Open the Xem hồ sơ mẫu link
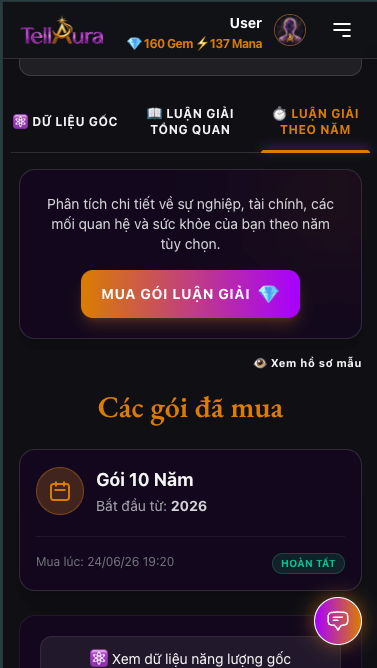Image resolution: width=377 pixels, height=668 pixels. click(308, 363)
